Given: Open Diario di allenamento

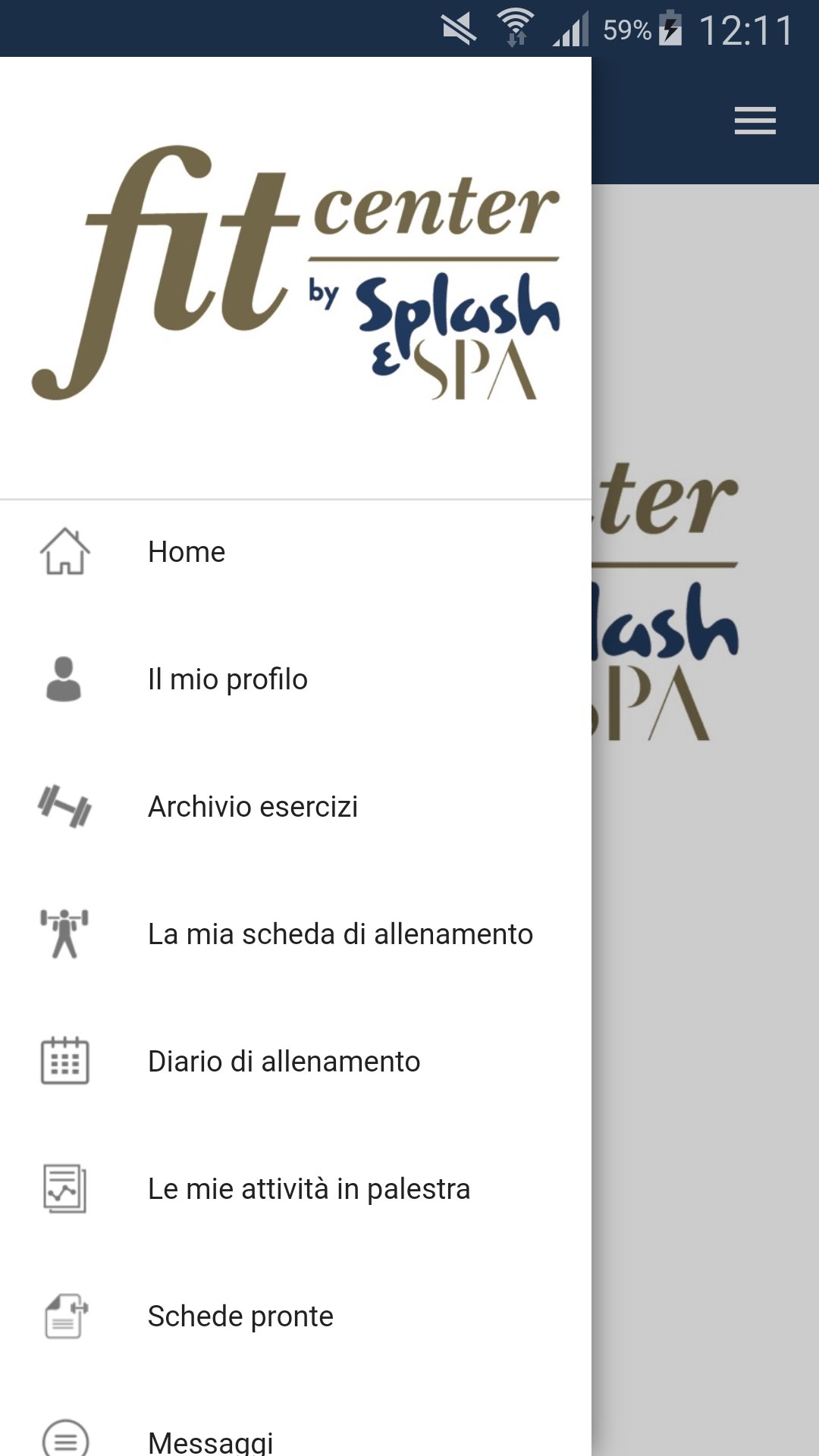Looking at the screenshot, I should (296, 1062).
